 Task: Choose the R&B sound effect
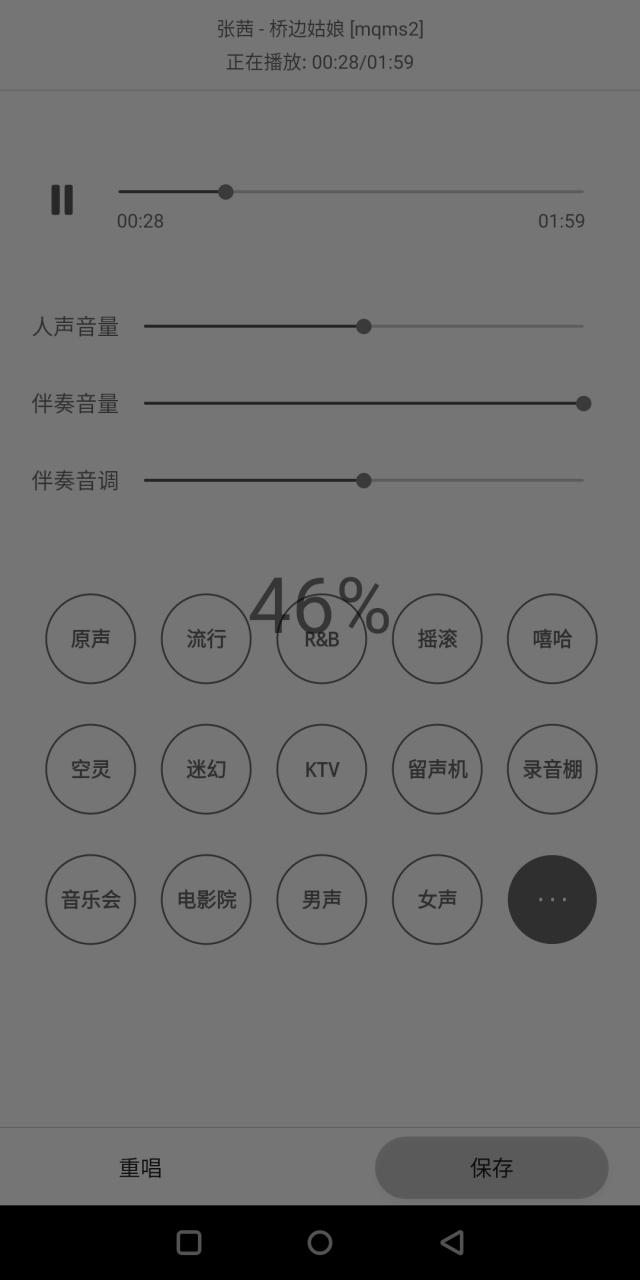point(321,639)
